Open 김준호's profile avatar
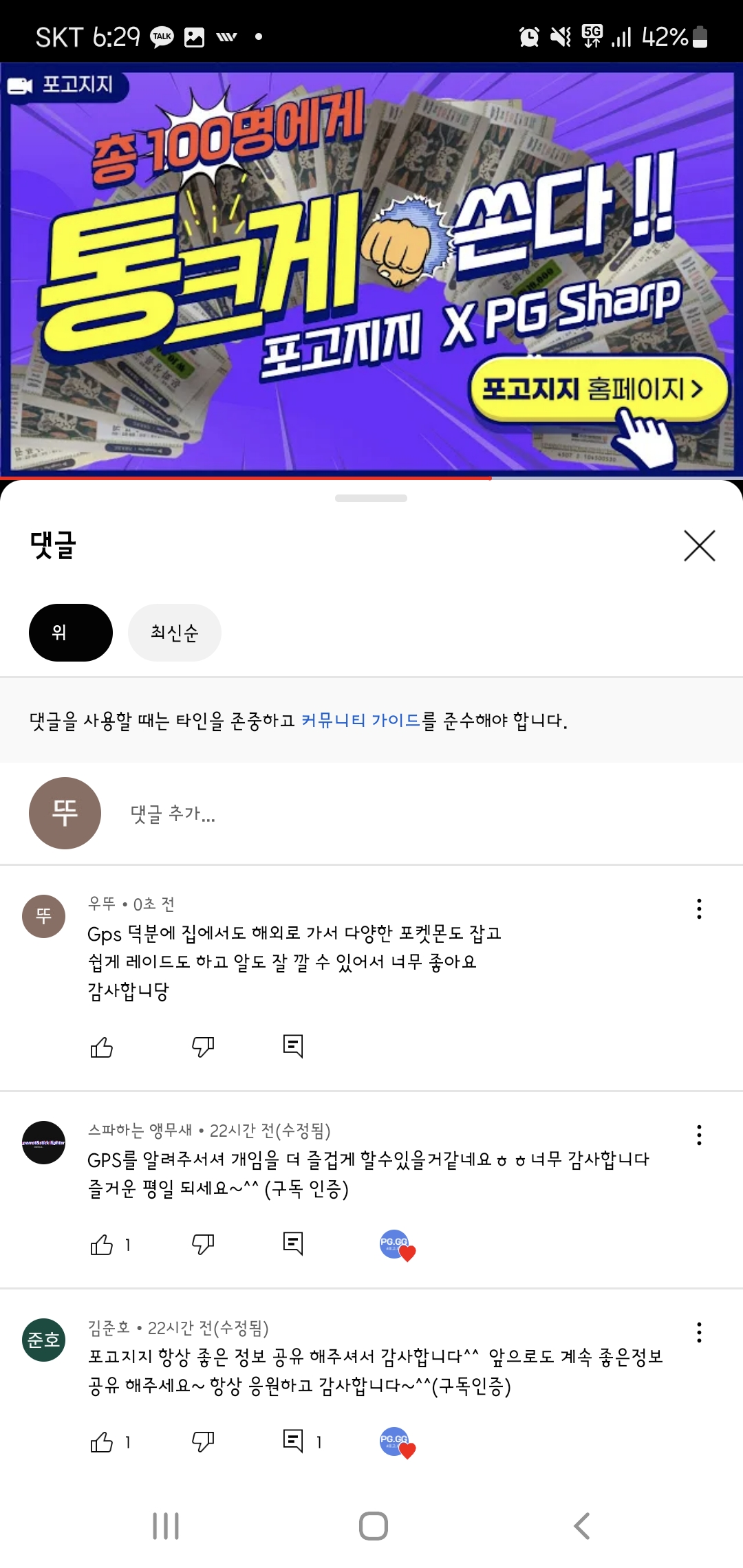 [43, 1340]
